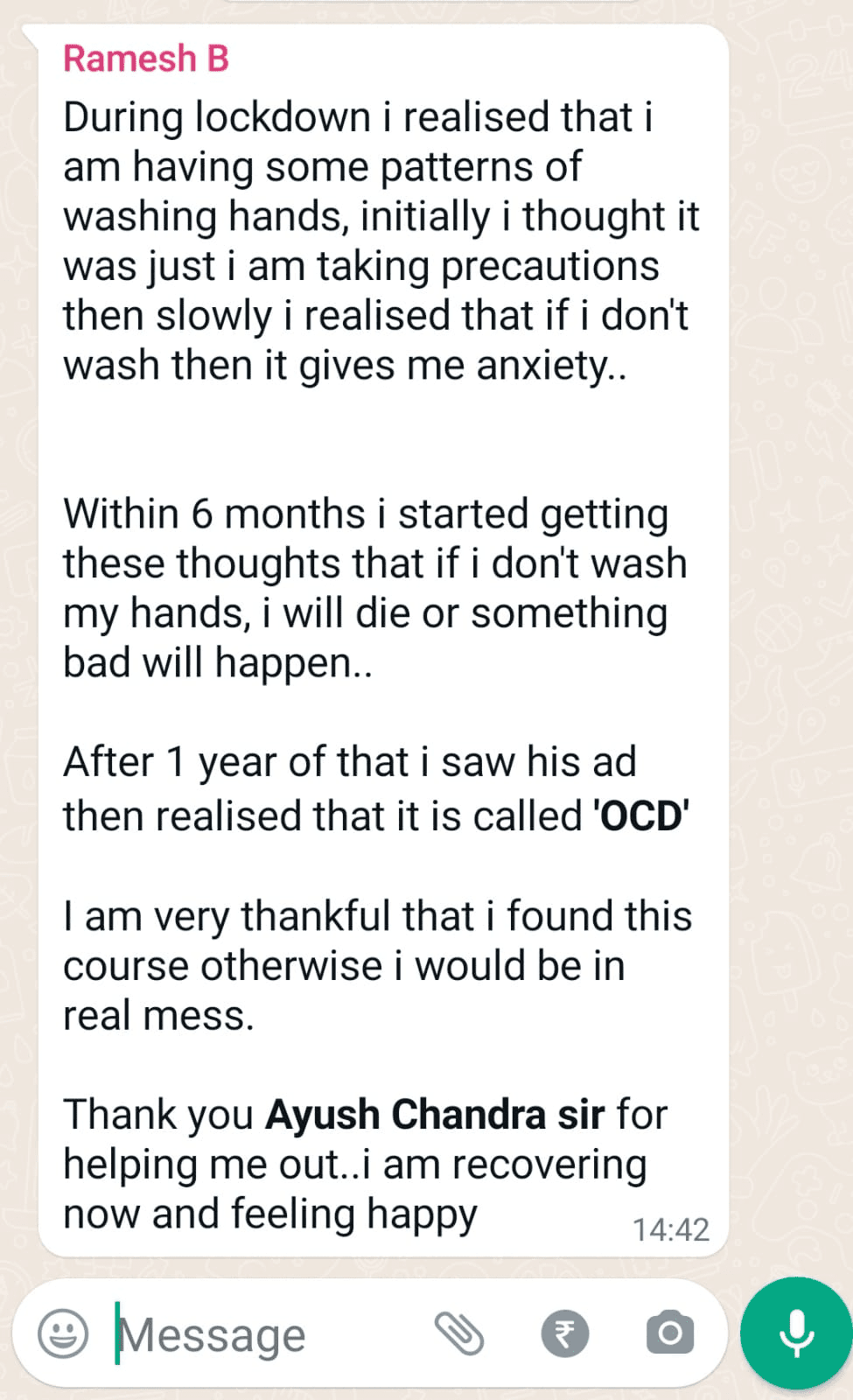Attach a file with the paperclip
This screenshot has height=1400, width=853.
click(x=459, y=1333)
